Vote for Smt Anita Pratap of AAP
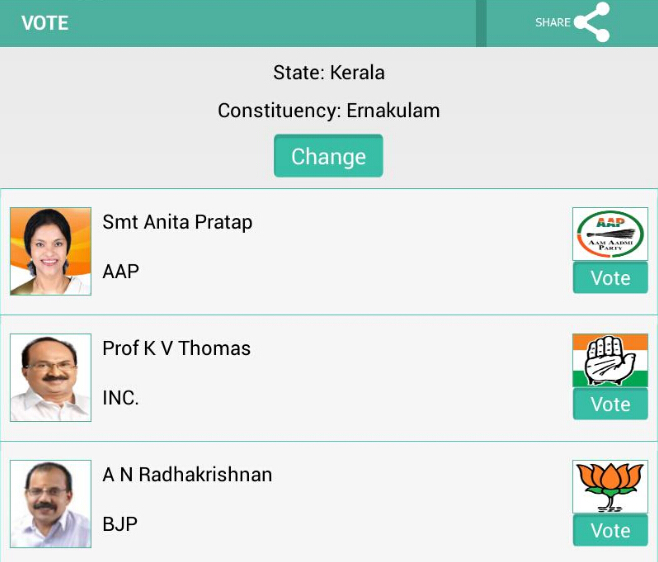This screenshot has height=562, width=658. pos(610,278)
